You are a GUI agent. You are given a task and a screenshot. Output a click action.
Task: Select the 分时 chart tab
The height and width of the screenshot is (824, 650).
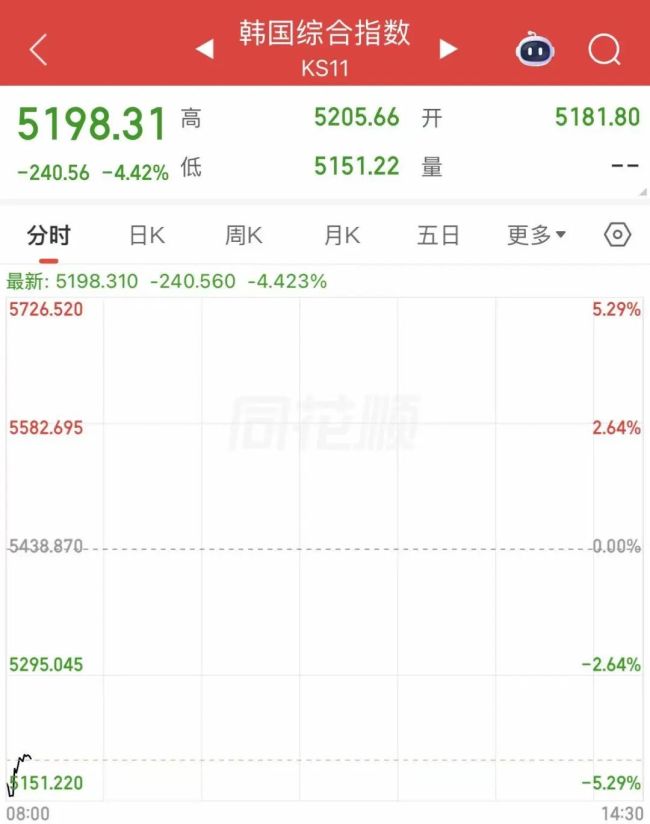pyautogui.click(x=49, y=236)
